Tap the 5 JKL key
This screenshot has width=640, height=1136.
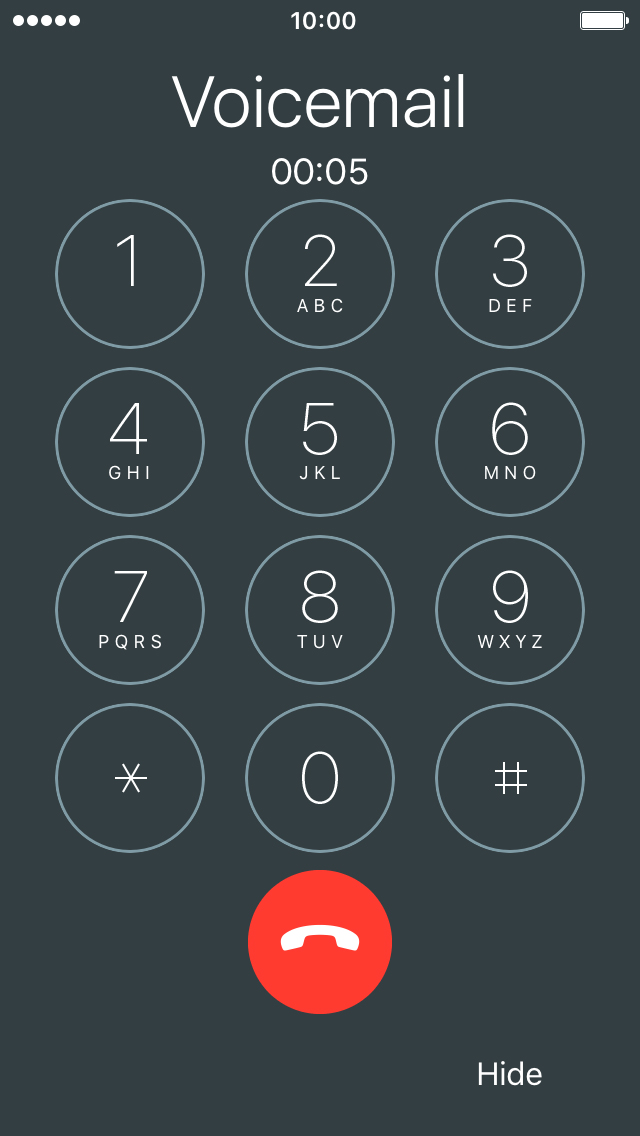[x=320, y=442]
